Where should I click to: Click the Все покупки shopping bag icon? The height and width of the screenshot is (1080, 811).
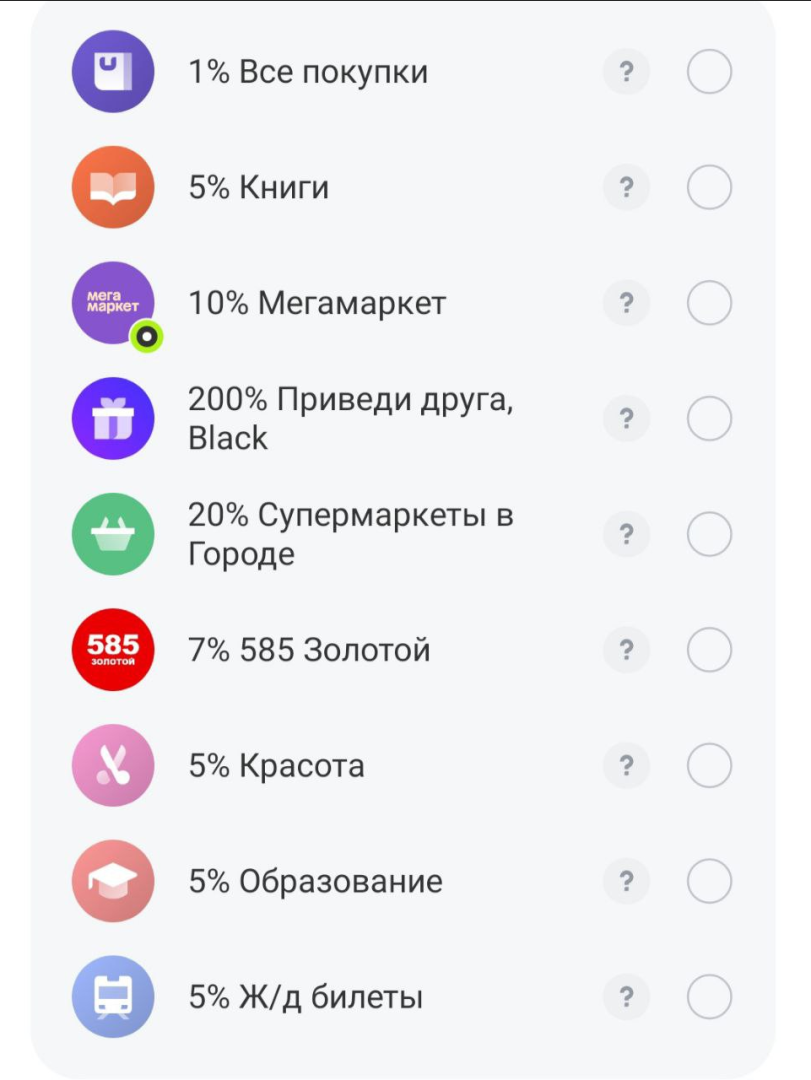coord(112,71)
